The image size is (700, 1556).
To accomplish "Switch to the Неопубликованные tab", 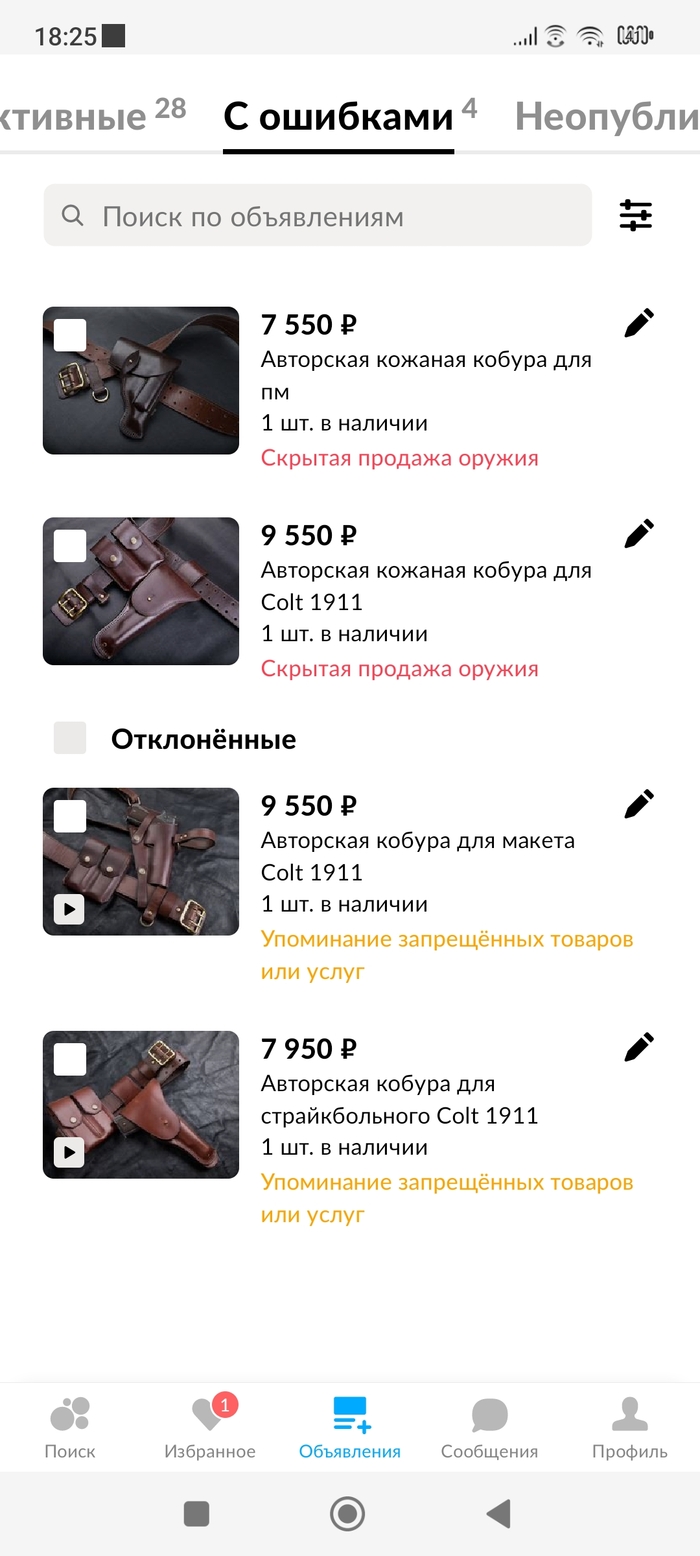I will 605,116.
